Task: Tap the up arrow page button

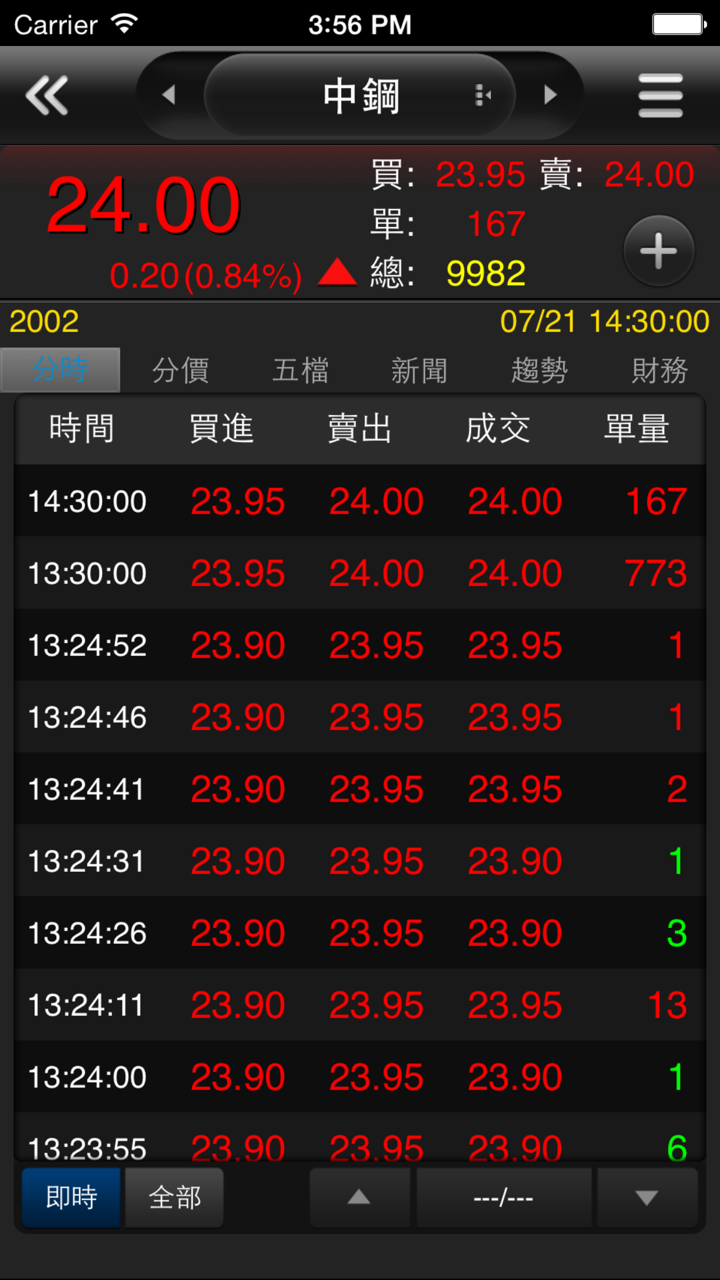Action: coord(359,1197)
